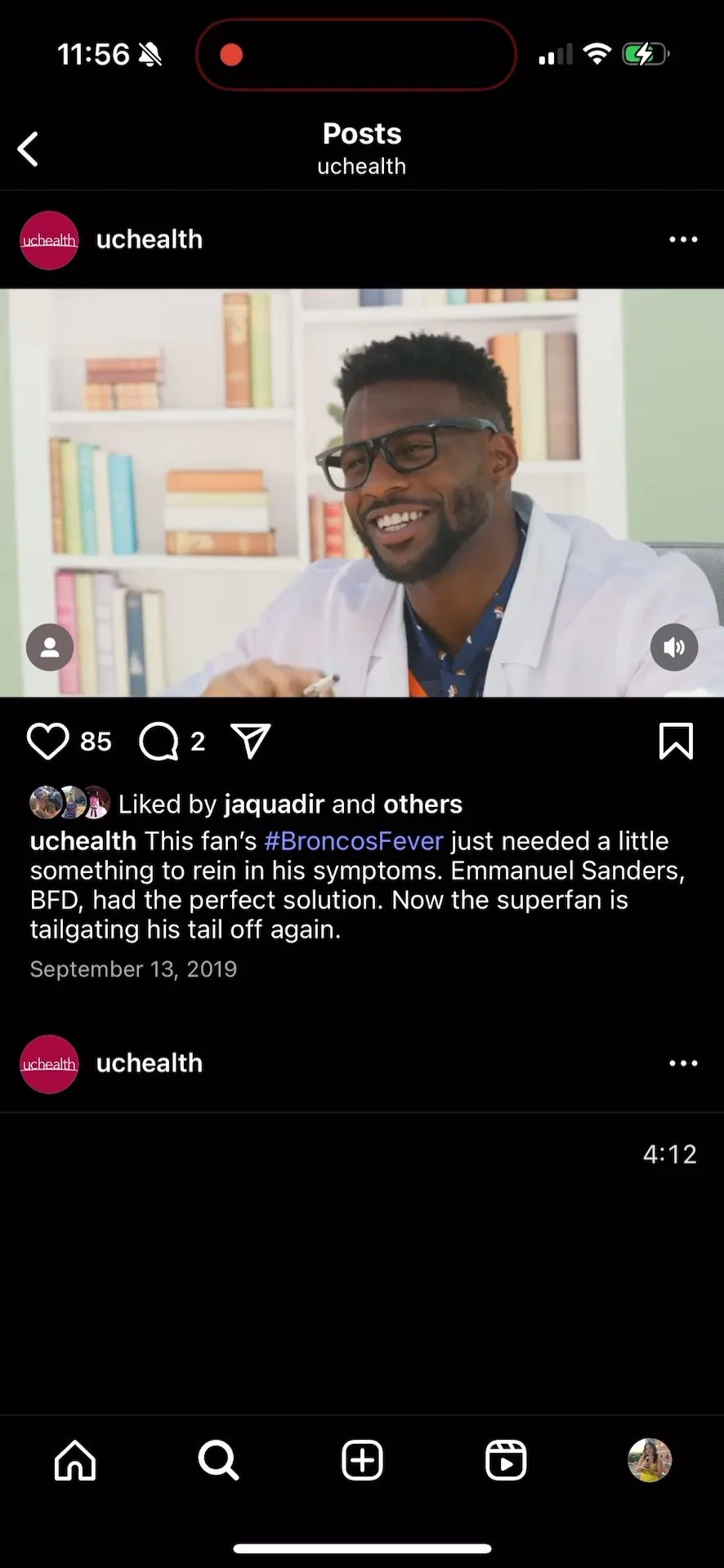Switch to the Reels tab
Screen dimensions: 724x1568
click(506, 1459)
